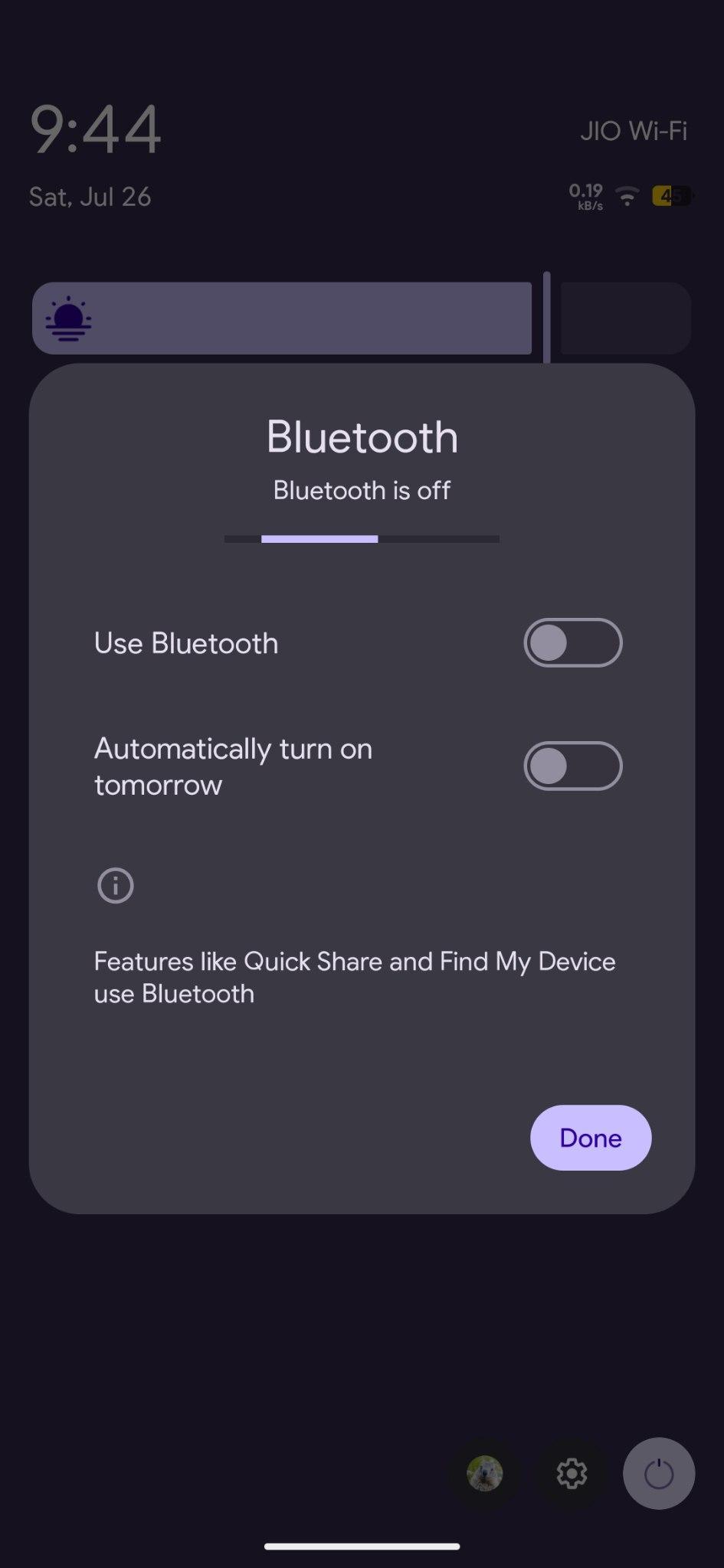Open the user profile avatar

[x=485, y=1473]
